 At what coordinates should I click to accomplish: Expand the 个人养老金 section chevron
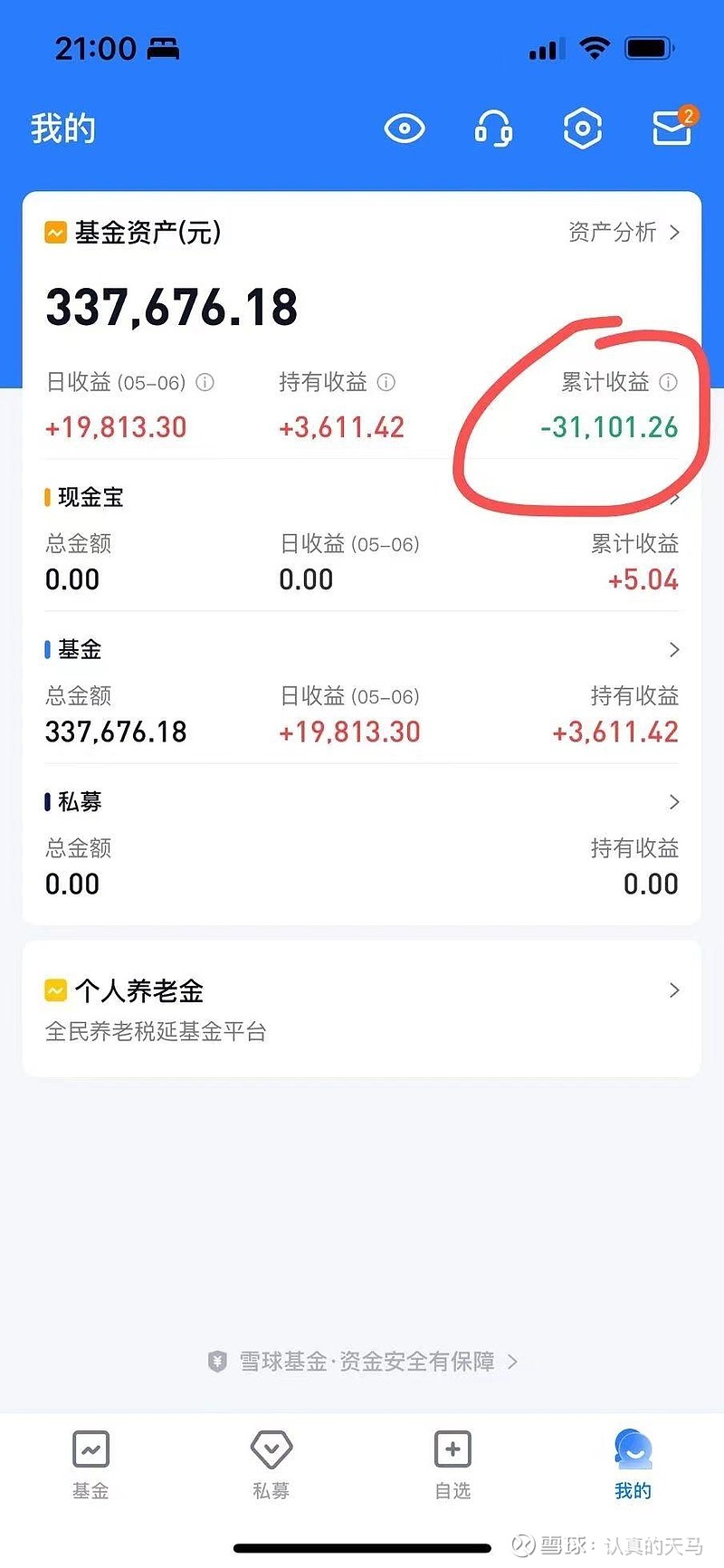pyautogui.click(x=673, y=990)
